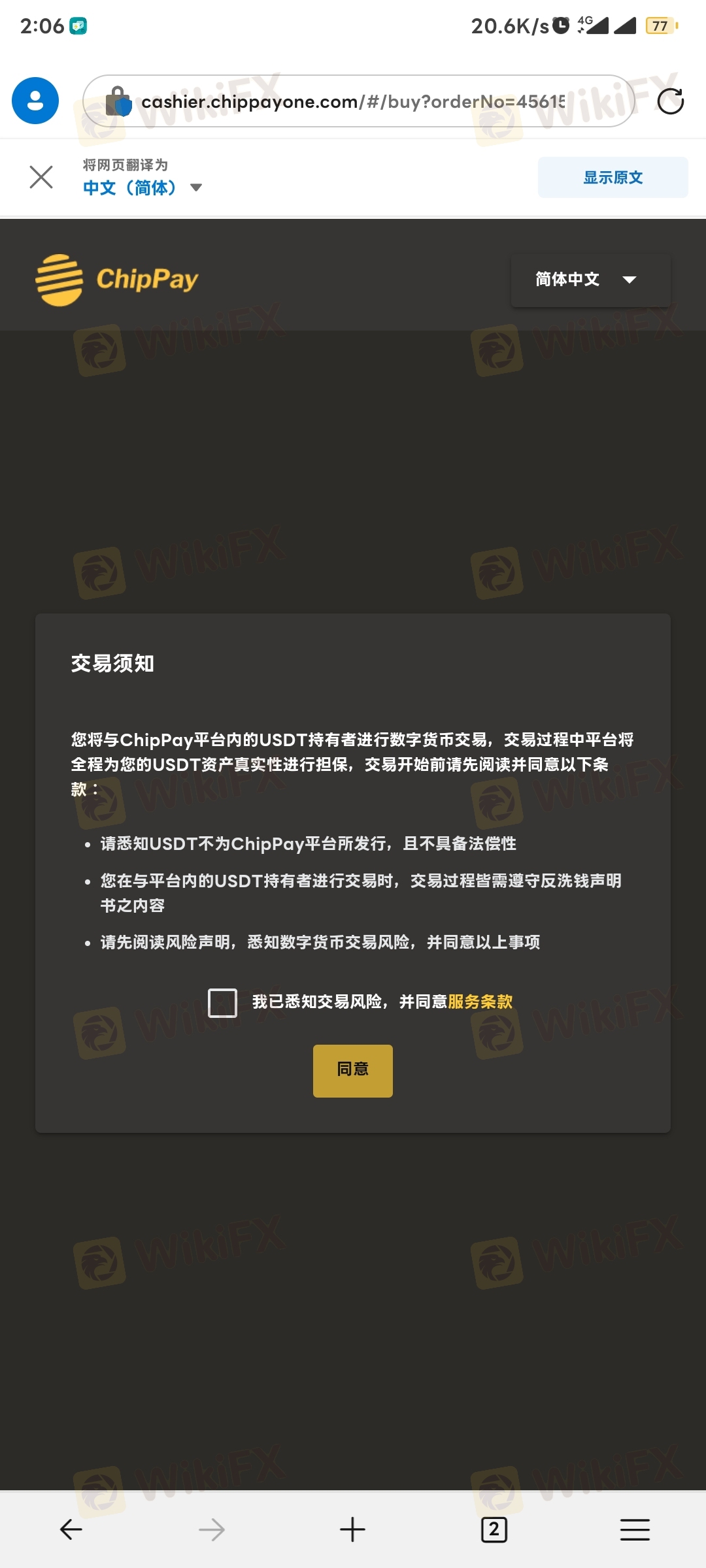Screen dimensions: 706x1568
Task: Open the 服务条款 link
Action: pos(480,1002)
